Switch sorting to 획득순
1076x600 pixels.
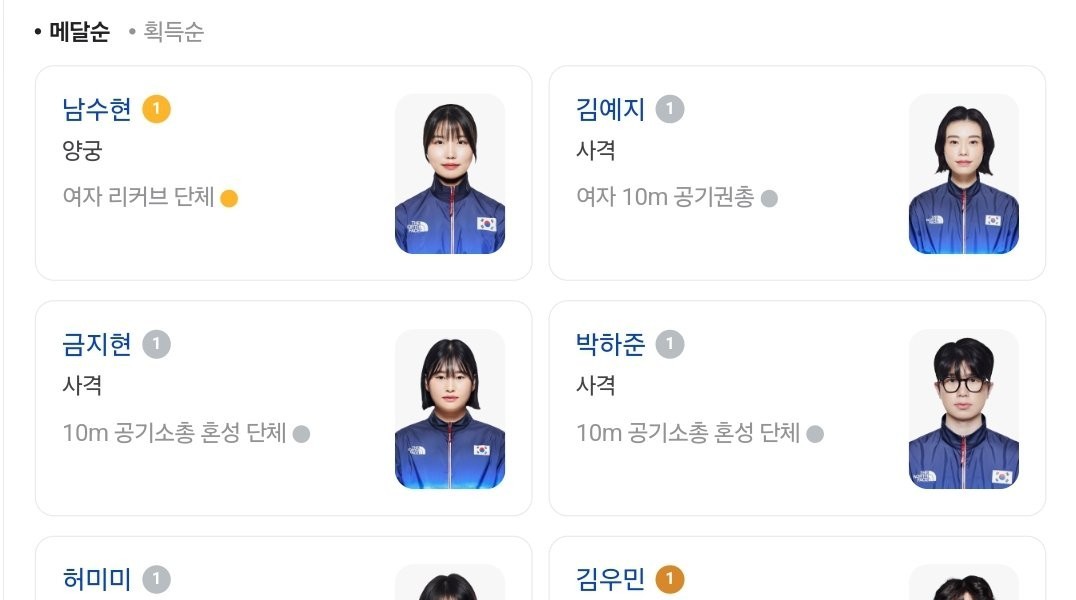pos(173,32)
